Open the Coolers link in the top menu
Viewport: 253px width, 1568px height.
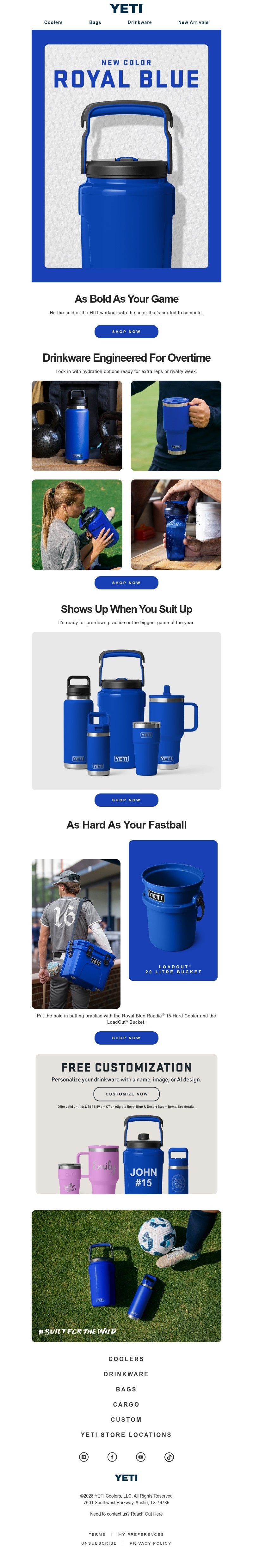coord(53,22)
